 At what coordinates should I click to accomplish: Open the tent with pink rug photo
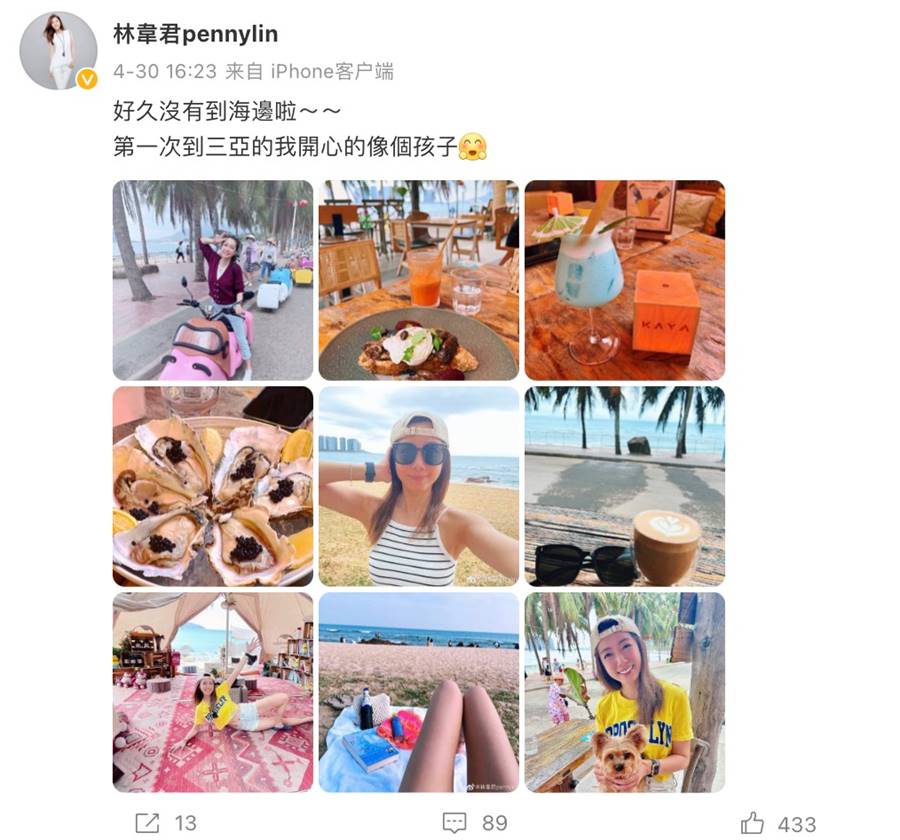pyautogui.click(x=213, y=692)
